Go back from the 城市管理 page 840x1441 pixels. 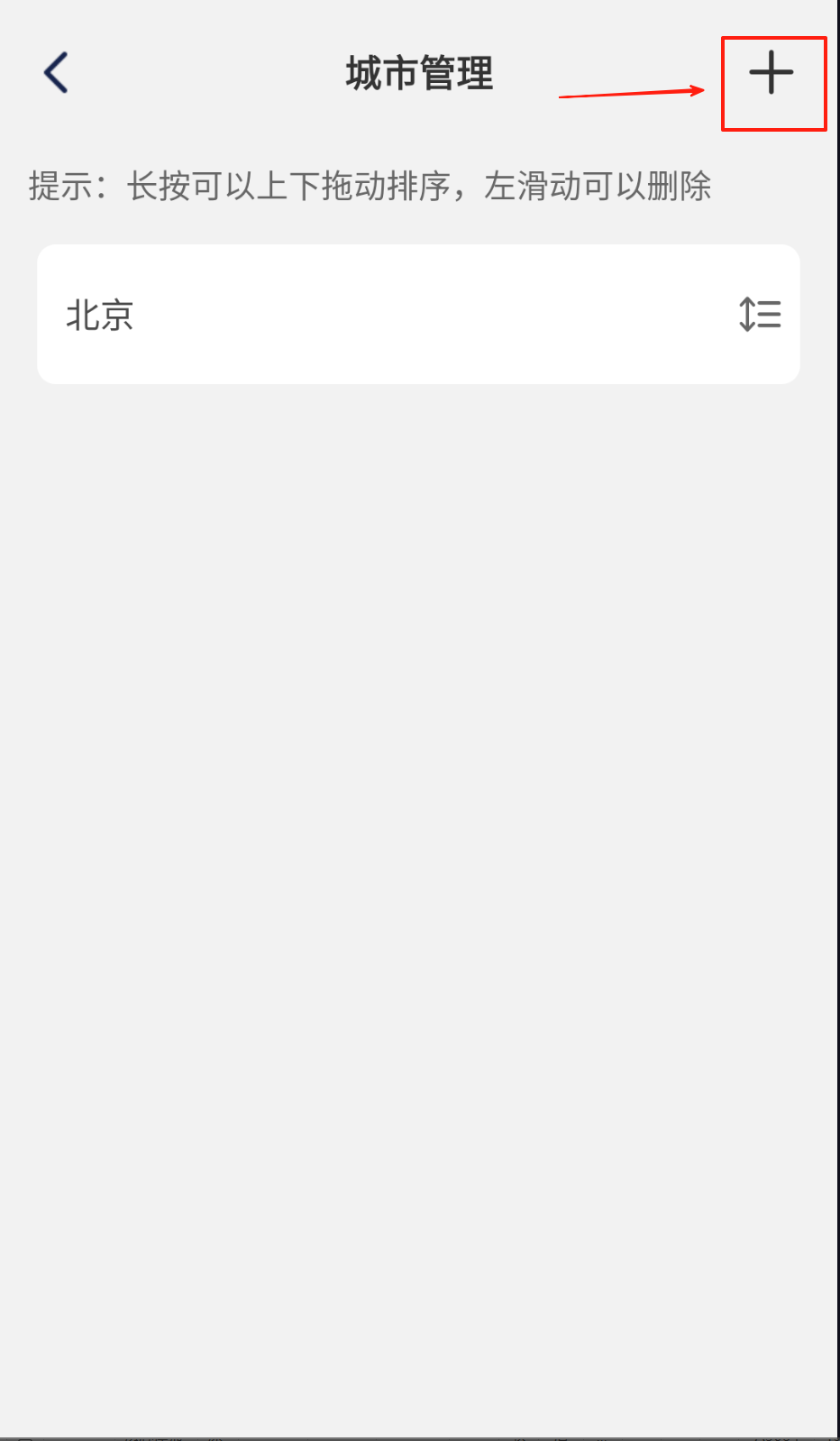56,72
